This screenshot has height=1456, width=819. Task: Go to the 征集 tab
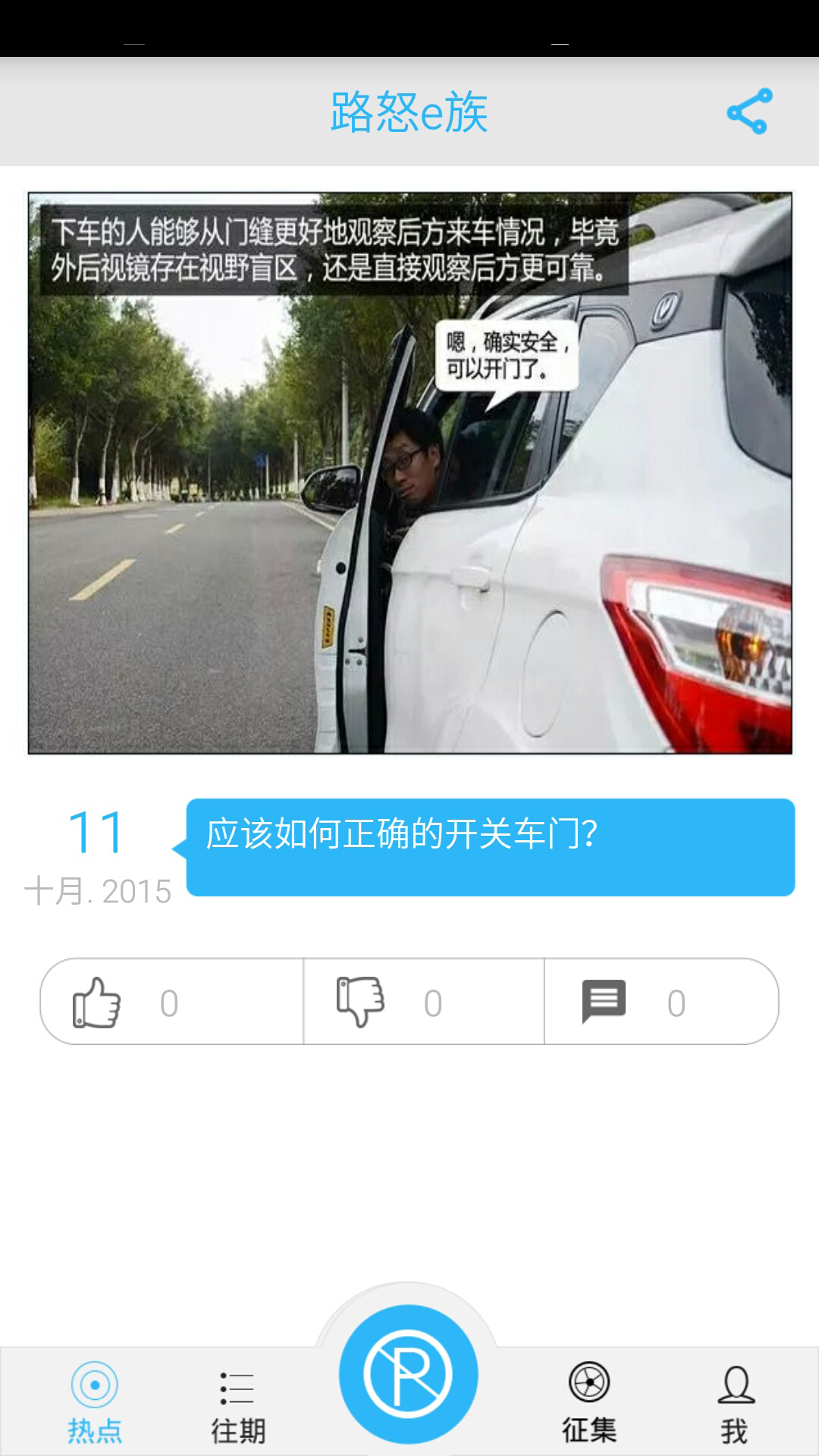pos(589,1402)
